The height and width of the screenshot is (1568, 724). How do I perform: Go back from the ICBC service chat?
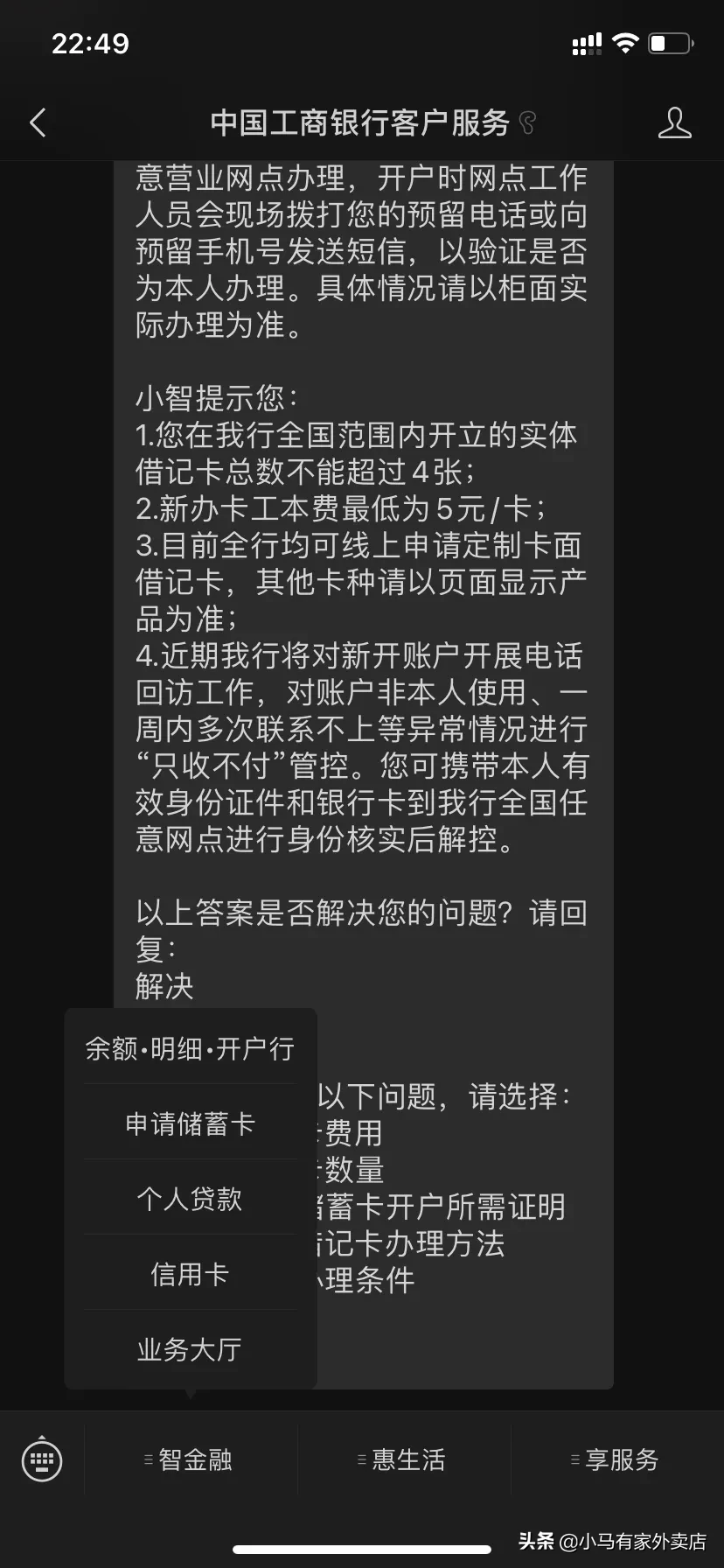pos(38,123)
